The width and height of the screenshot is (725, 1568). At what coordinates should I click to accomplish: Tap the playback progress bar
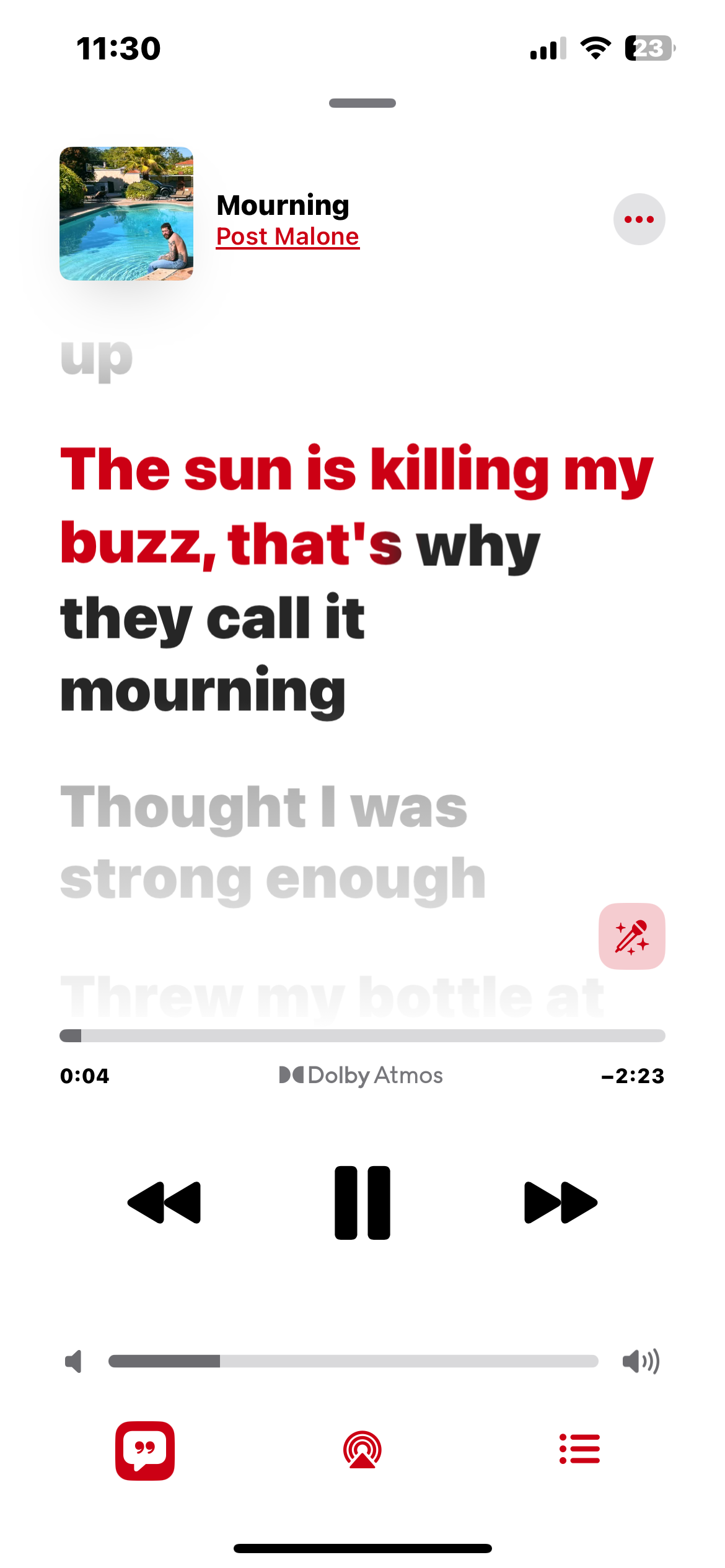coord(362,1035)
